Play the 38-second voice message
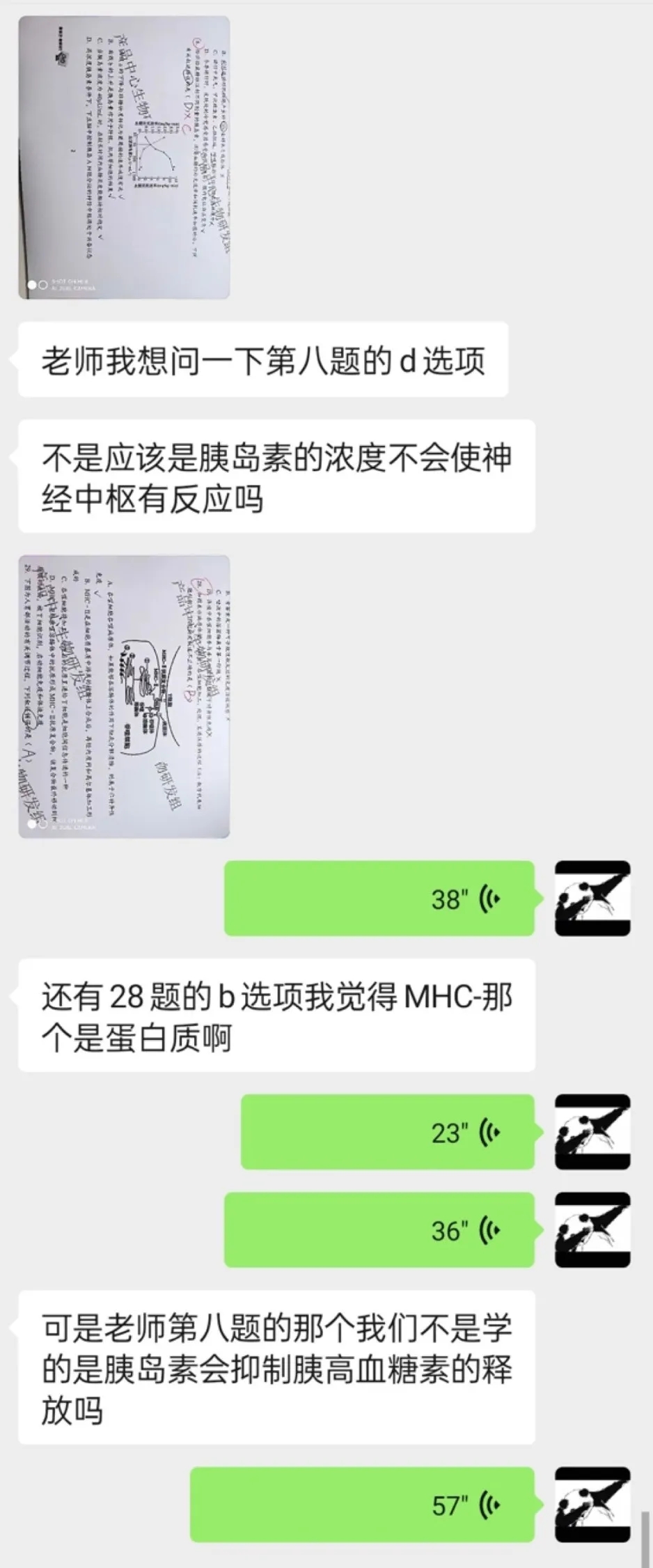Image resolution: width=653 pixels, height=1568 pixels. coord(379,899)
